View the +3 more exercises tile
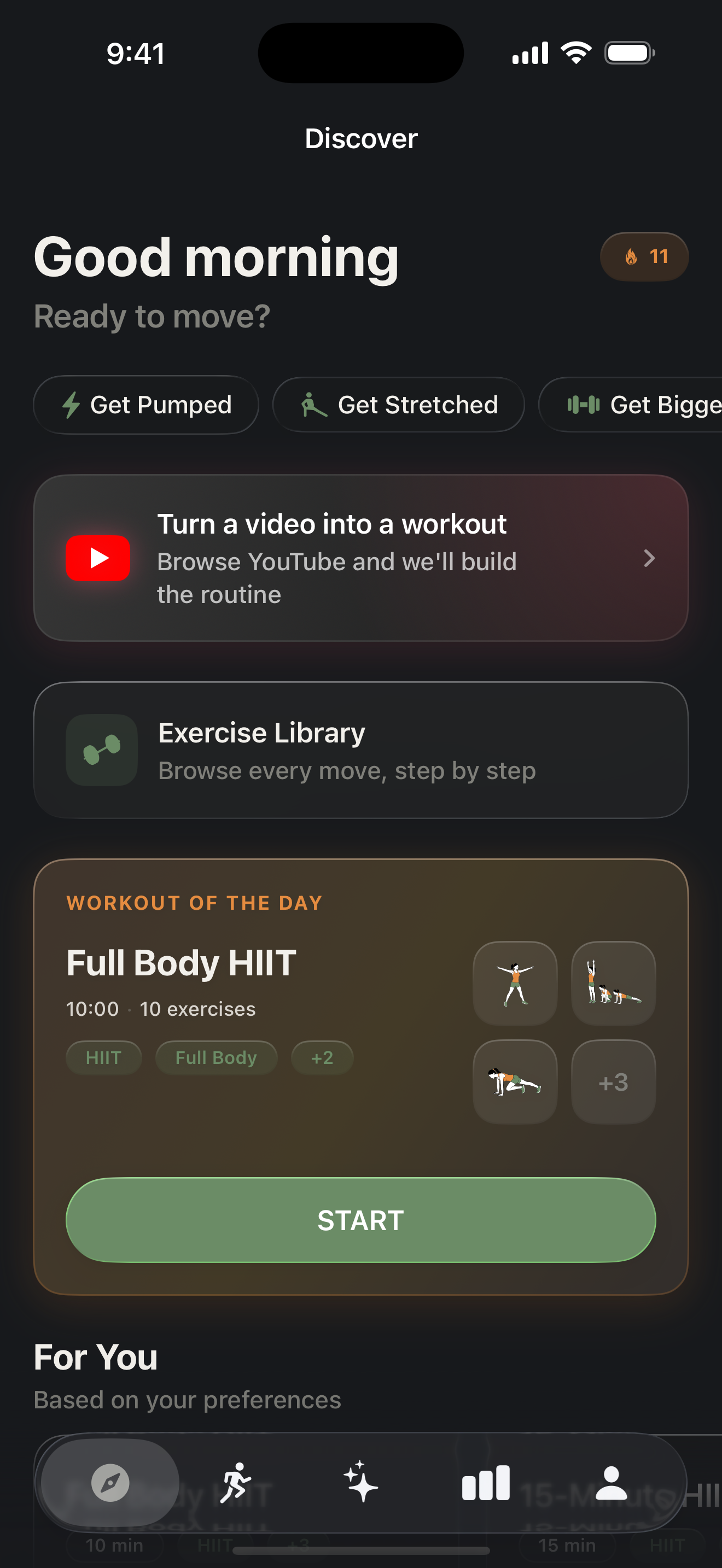 coord(613,1081)
